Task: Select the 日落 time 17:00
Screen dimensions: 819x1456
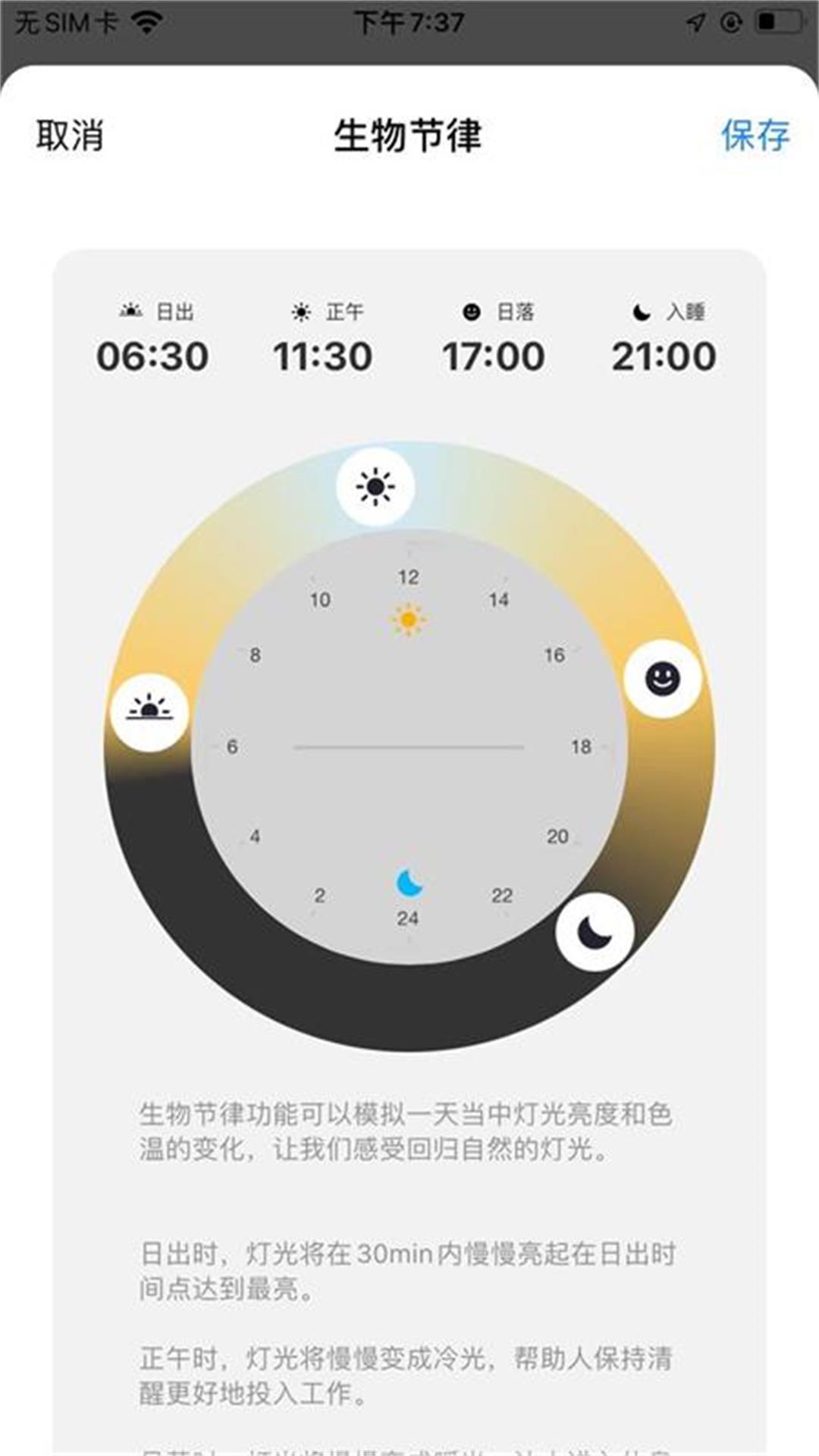Action: pyautogui.click(x=494, y=356)
